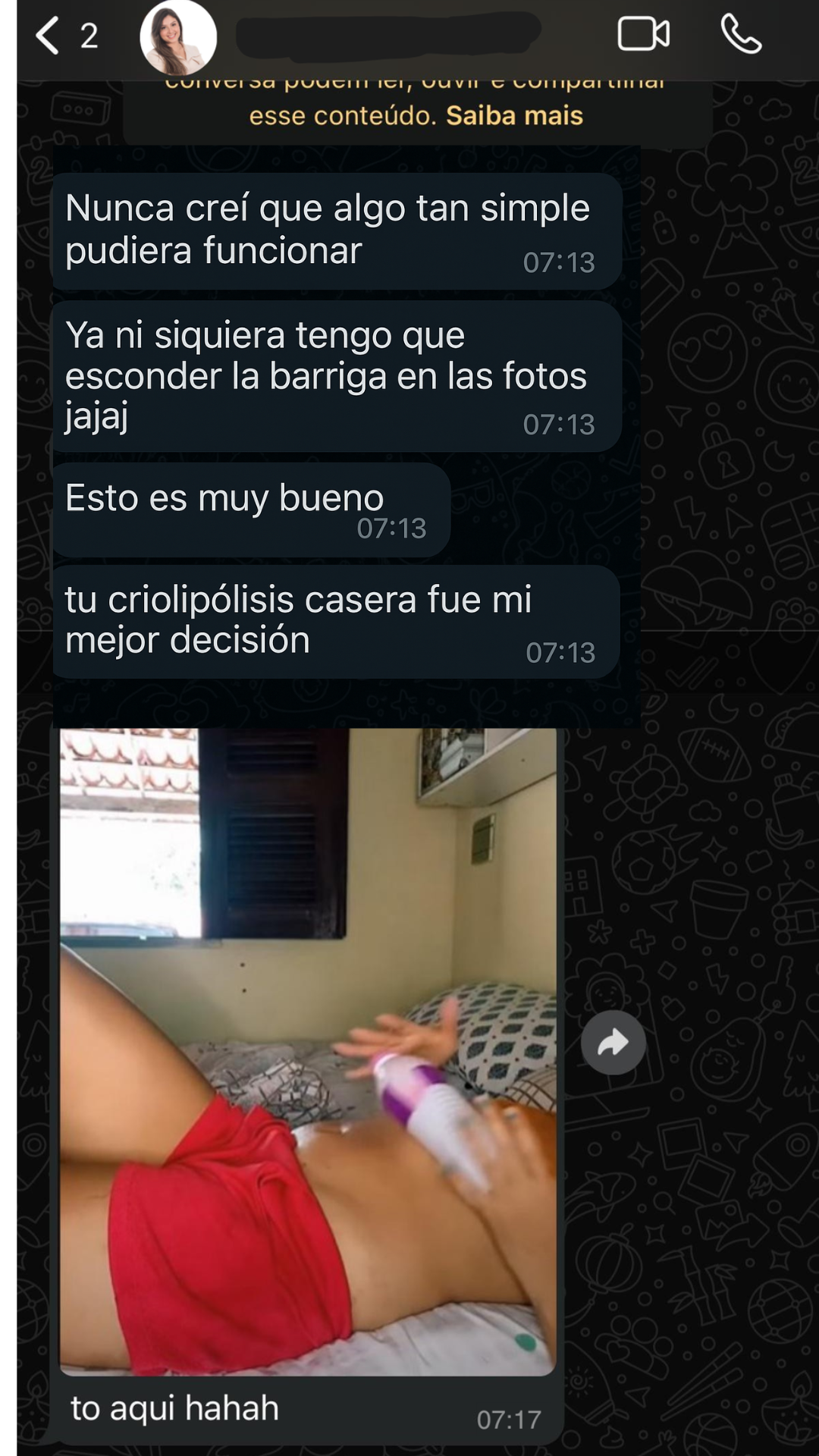This screenshot has height=1456, width=819.
Task: Go back to the chat list
Action: (49, 36)
